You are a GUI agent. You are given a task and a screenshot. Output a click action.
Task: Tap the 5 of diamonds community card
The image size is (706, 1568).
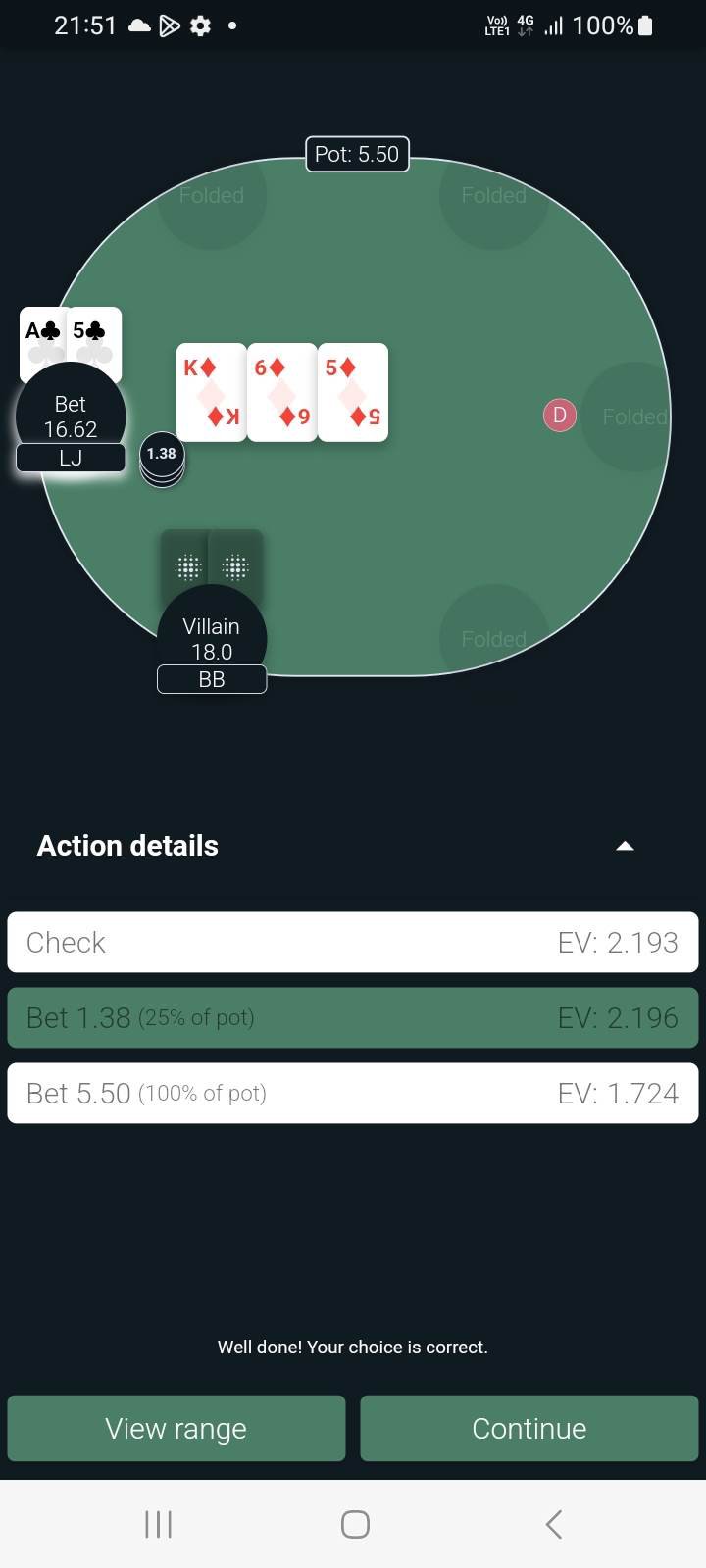click(x=352, y=392)
